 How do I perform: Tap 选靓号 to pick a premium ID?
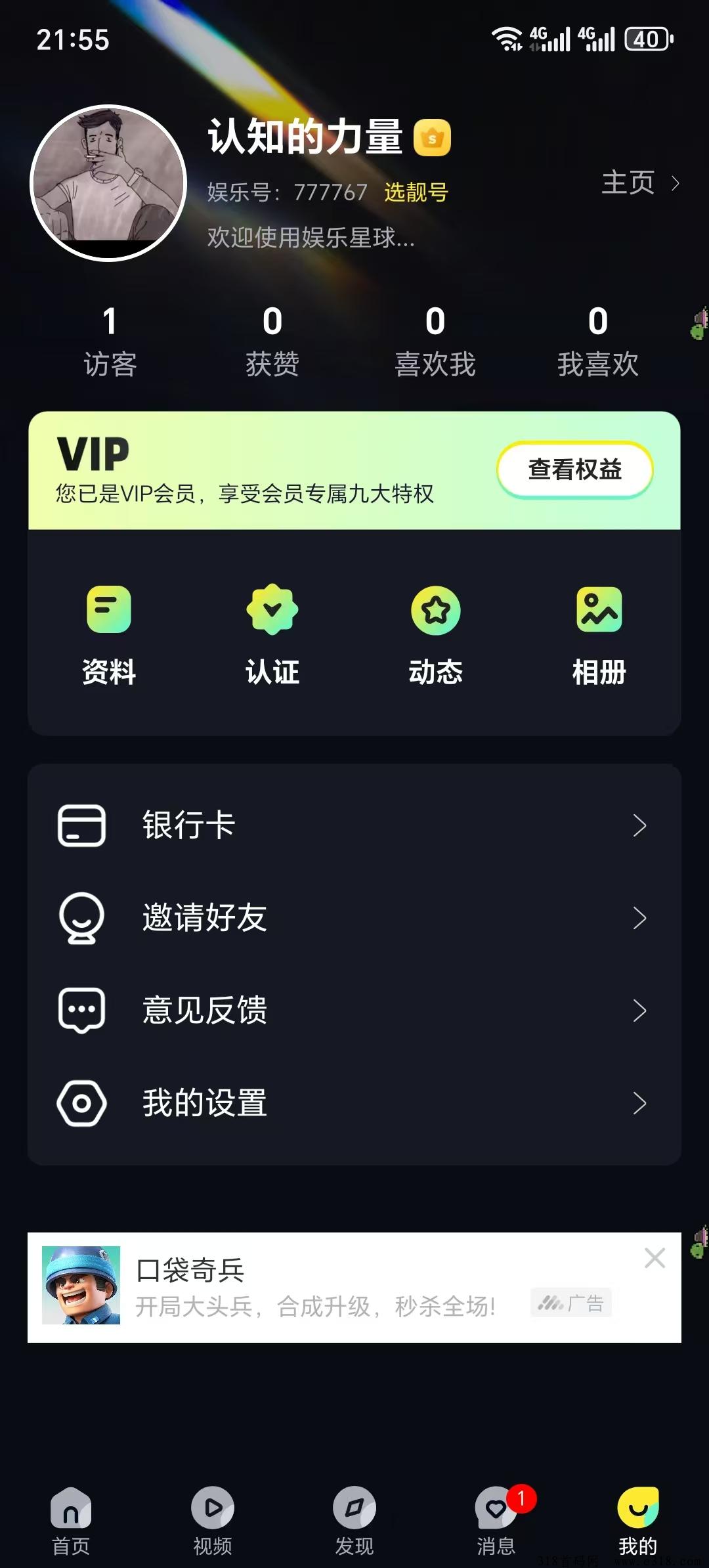(416, 192)
